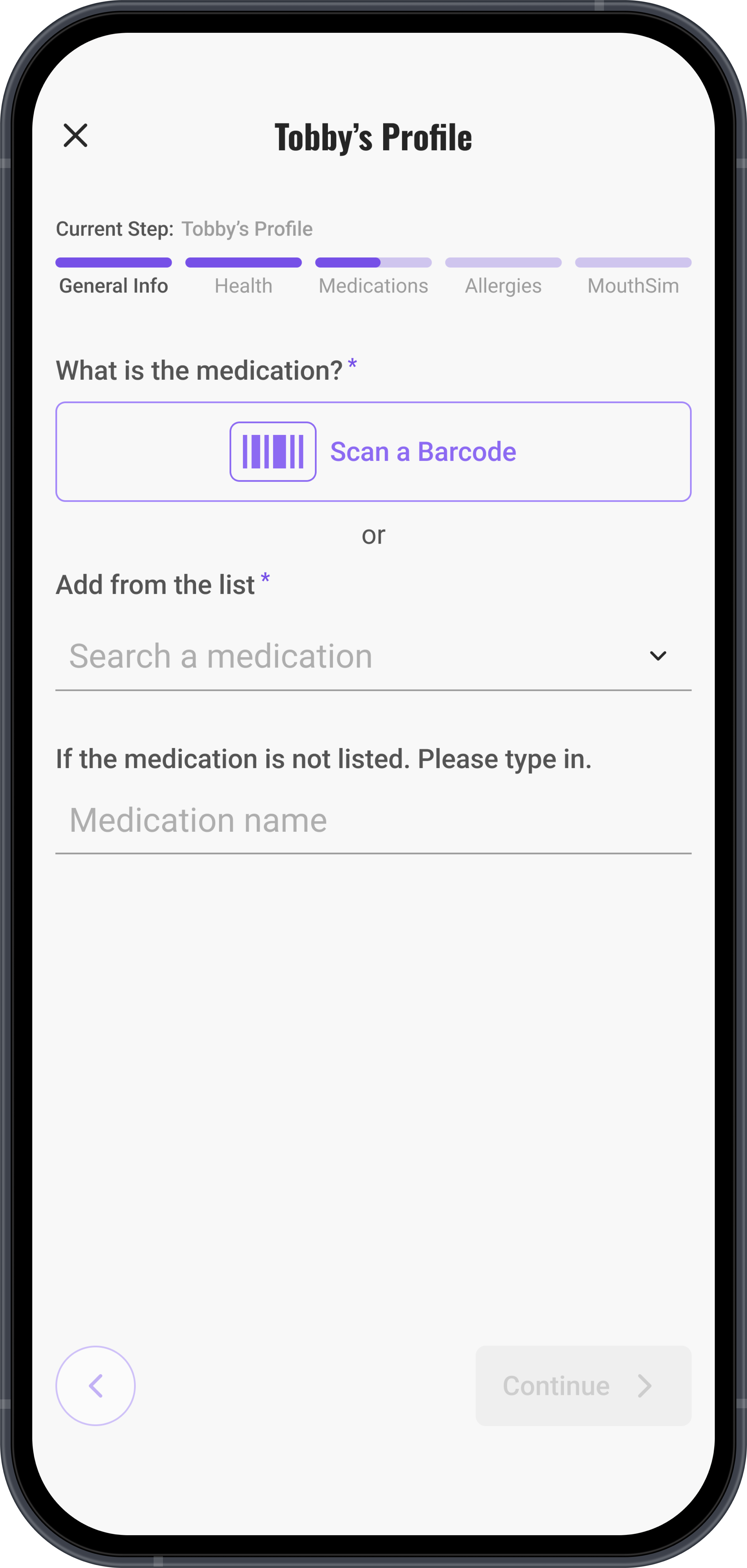The height and width of the screenshot is (1568, 747).
Task: Close Tobby's Profile with the X
Action: click(75, 135)
